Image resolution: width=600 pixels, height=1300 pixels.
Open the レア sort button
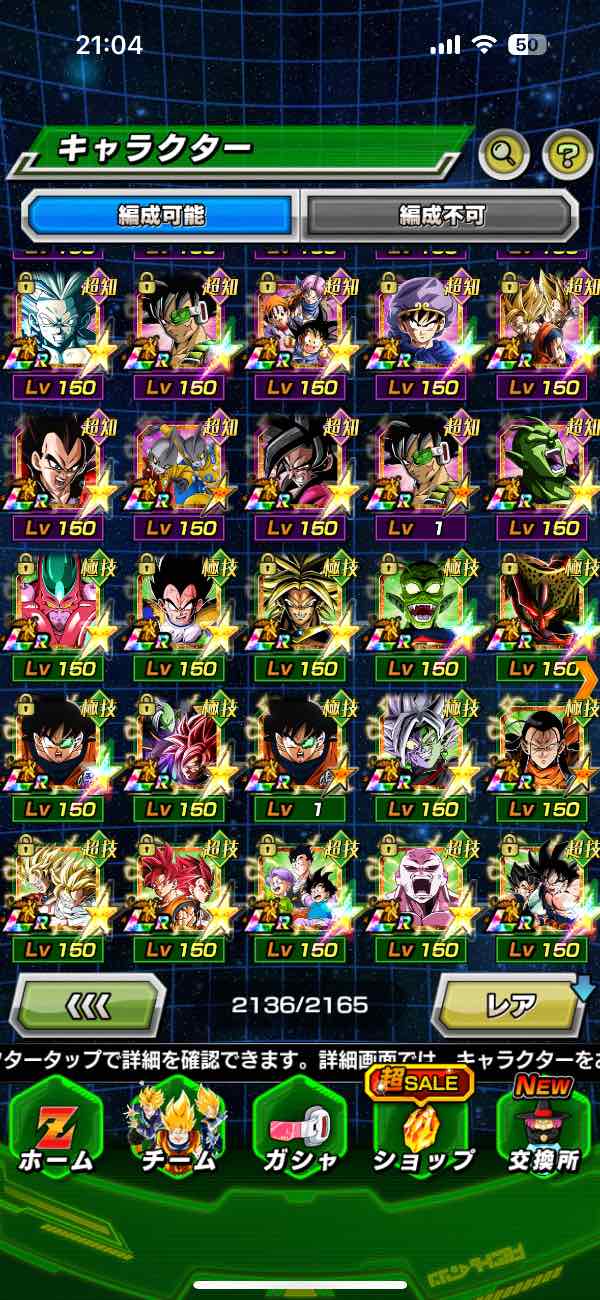(x=510, y=1004)
